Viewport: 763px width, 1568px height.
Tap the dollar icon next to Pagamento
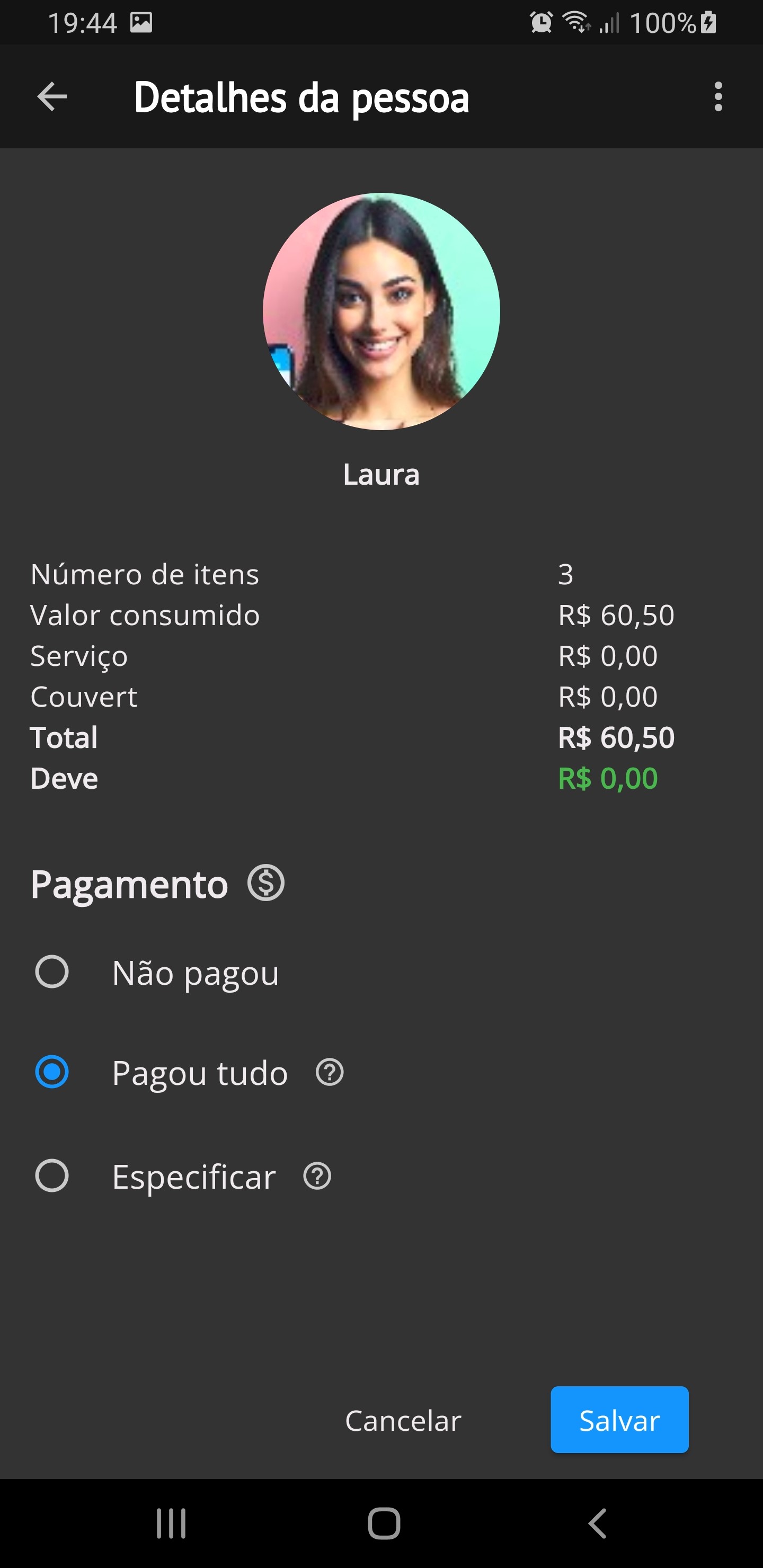click(265, 885)
